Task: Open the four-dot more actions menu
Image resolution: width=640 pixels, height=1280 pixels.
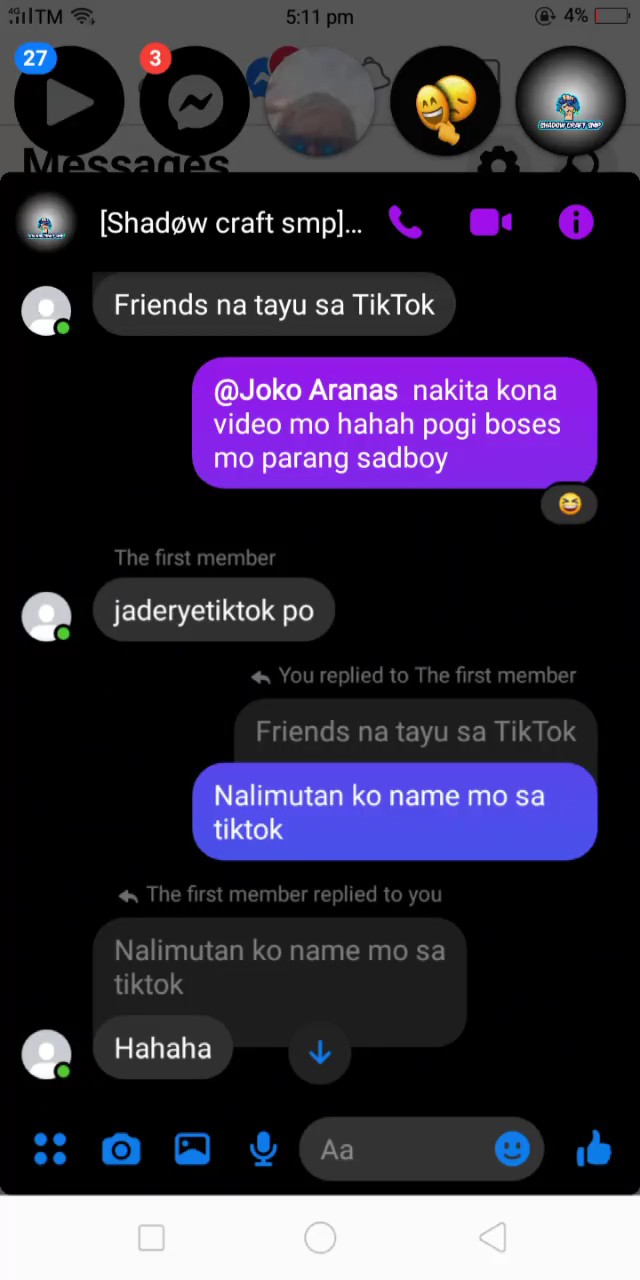Action: click(50, 1149)
